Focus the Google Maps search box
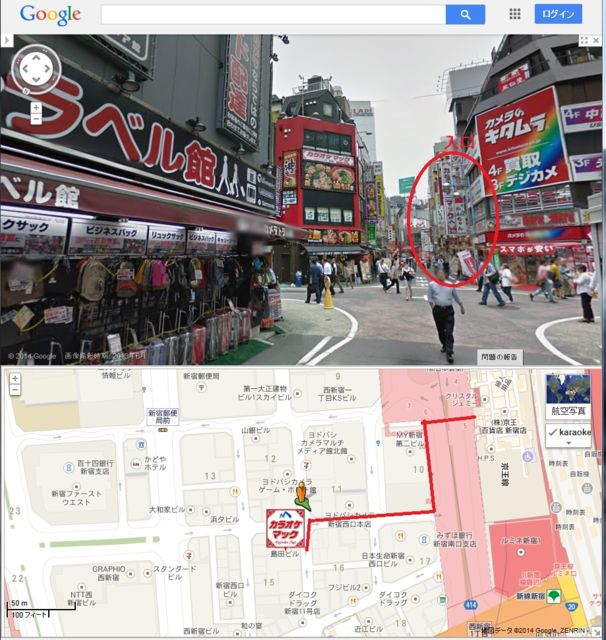This screenshot has height=640, width=606. click(x=272, y=14)
